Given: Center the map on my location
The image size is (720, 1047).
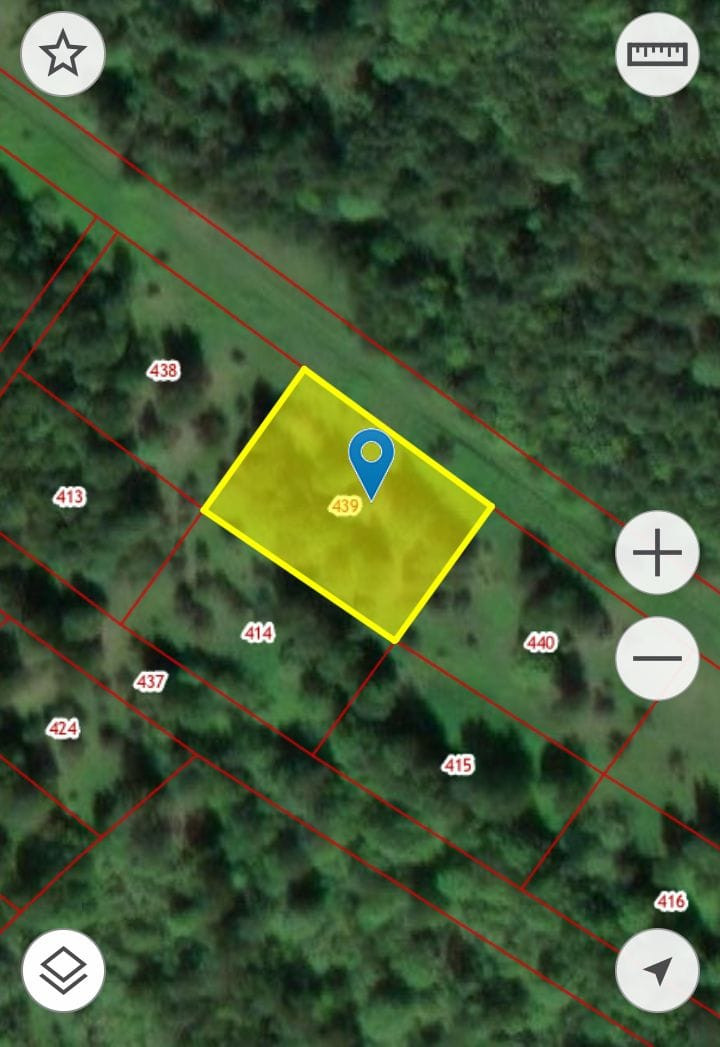Looking at the screenshot, I should pos(657,970).
